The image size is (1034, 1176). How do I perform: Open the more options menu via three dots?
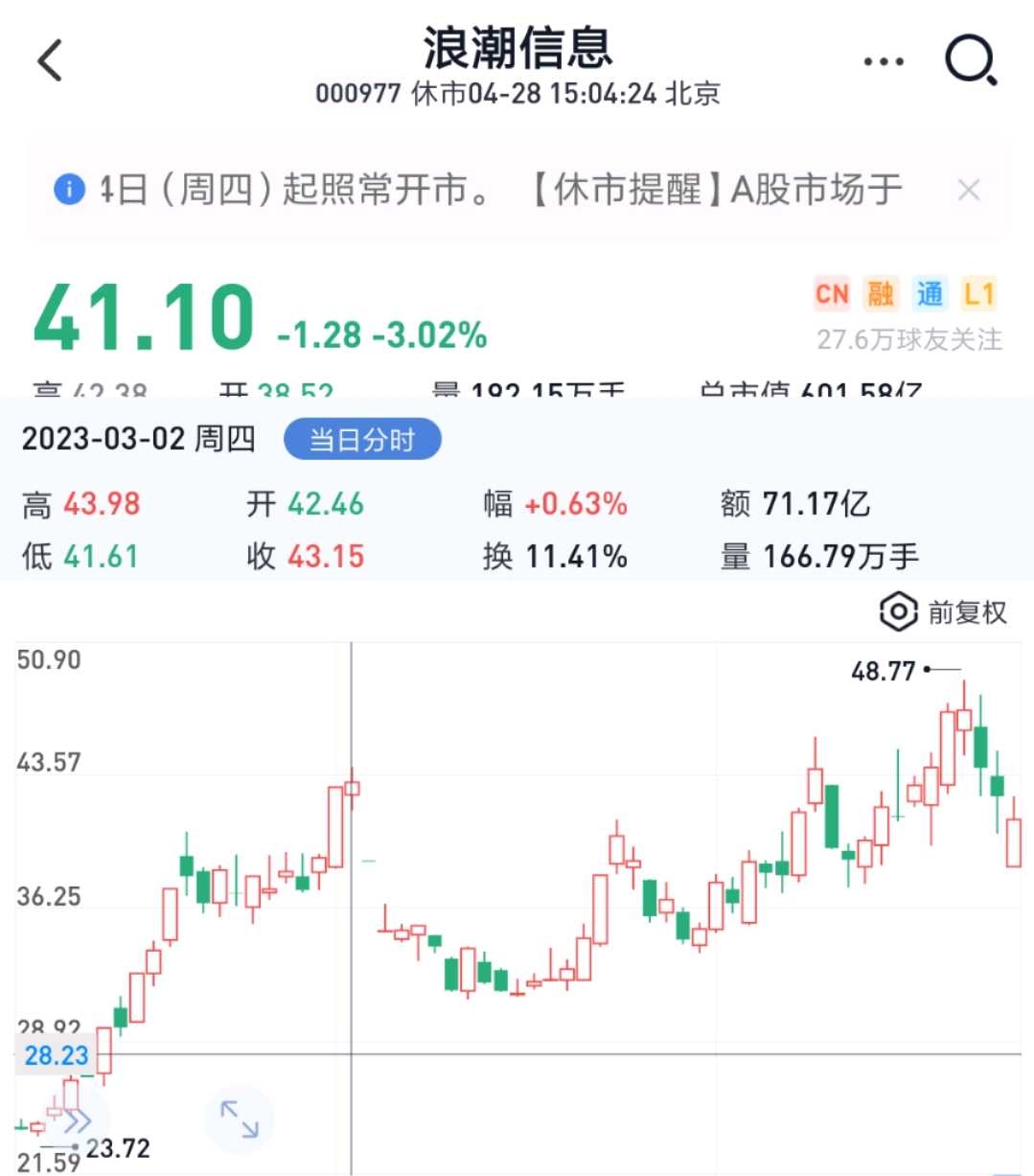[882, 59]
